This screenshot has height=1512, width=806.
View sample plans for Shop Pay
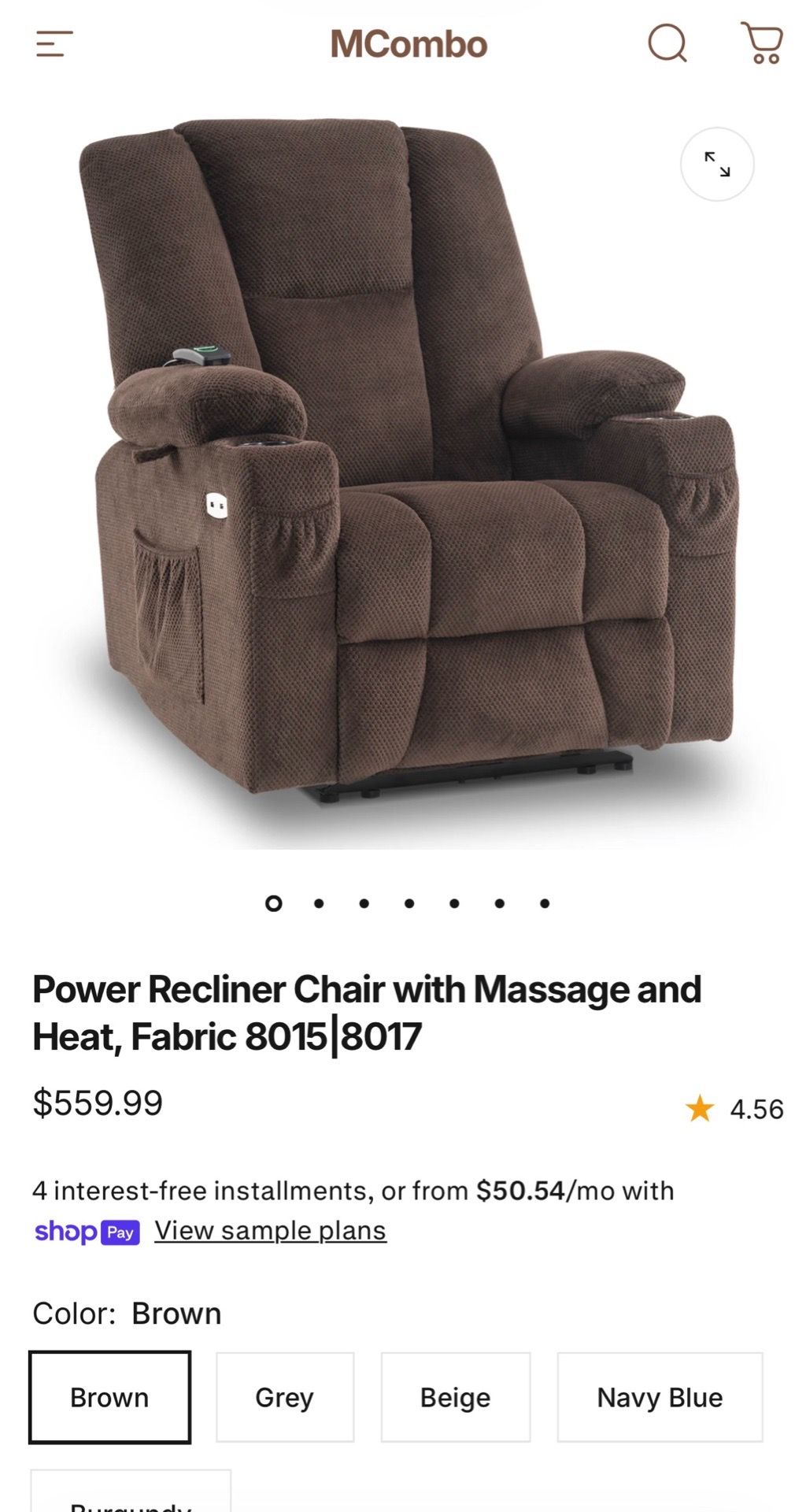pos(271,1230)
